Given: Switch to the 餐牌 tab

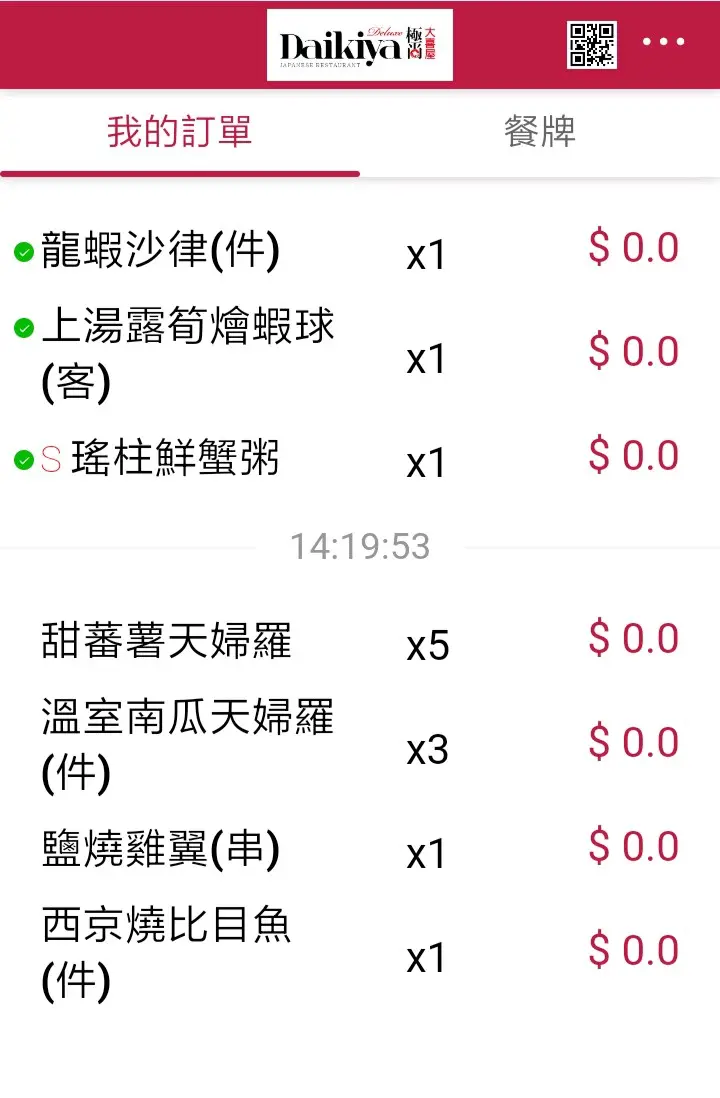Looking at the screenshot, I should point(540,133).
